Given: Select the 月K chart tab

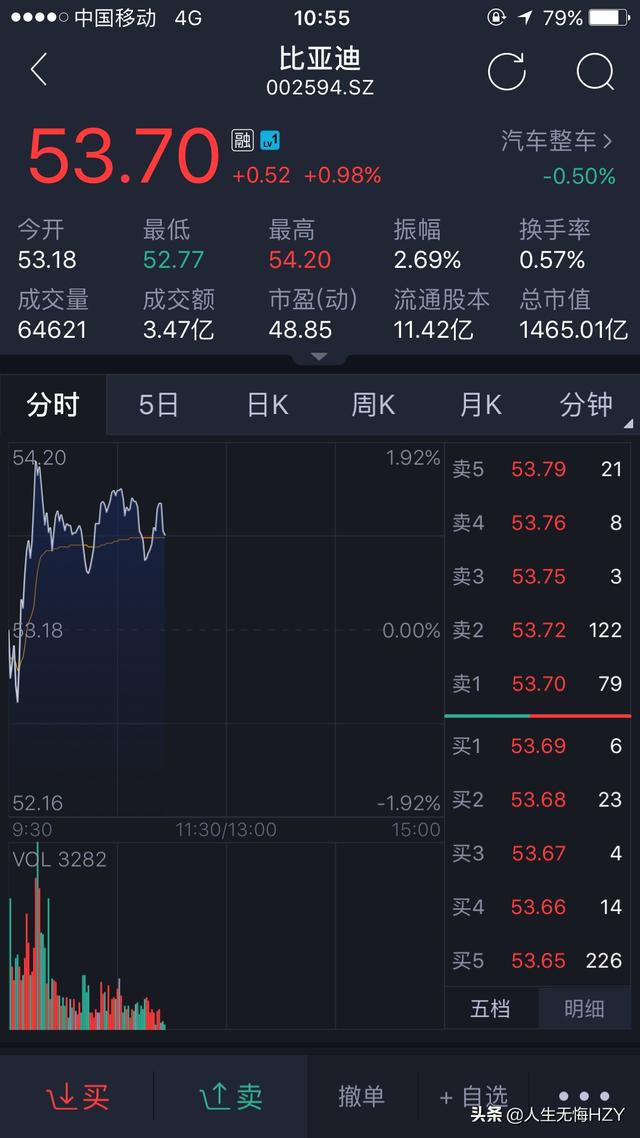Looking at the screenshot, I should click(x=480, y=405).
